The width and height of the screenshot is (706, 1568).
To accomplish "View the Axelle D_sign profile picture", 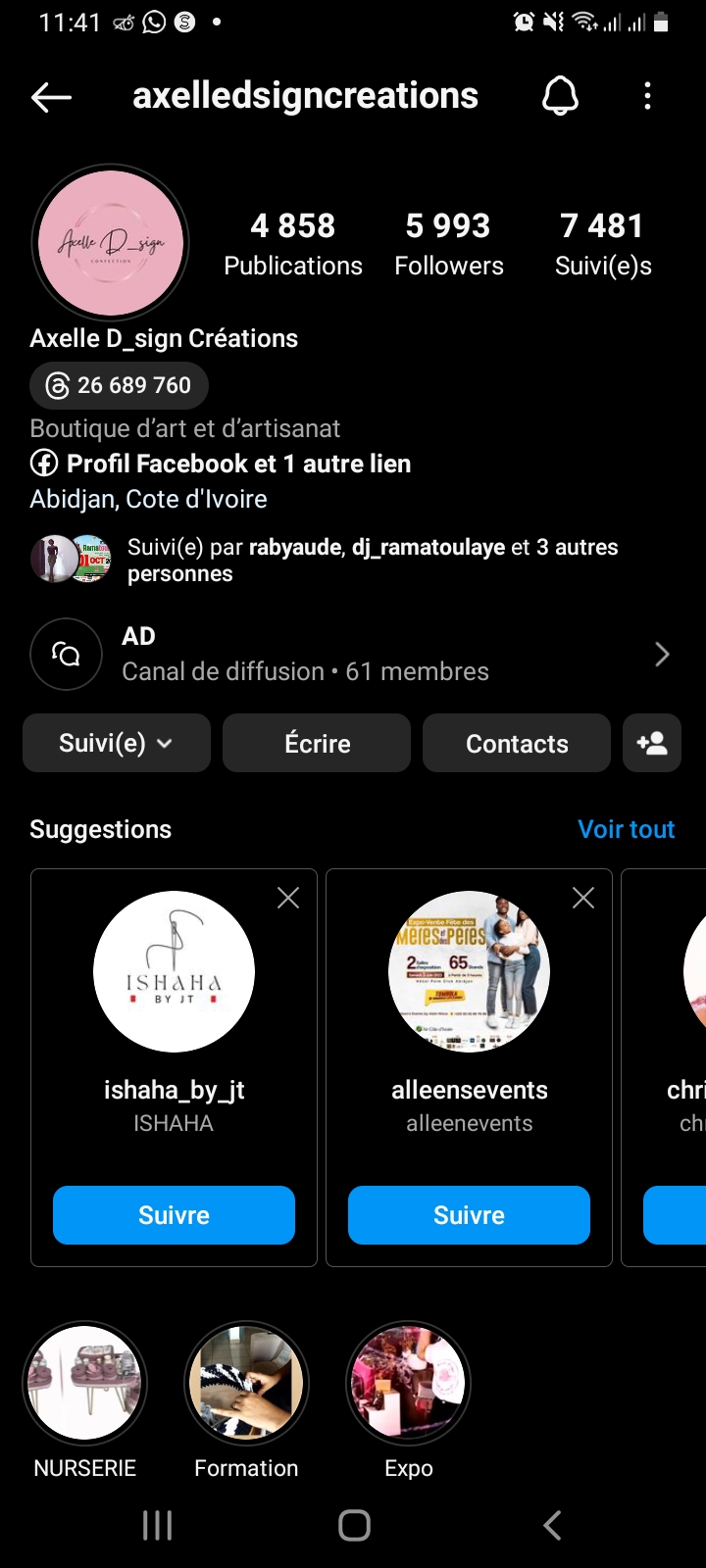I will tap(111, 243).
